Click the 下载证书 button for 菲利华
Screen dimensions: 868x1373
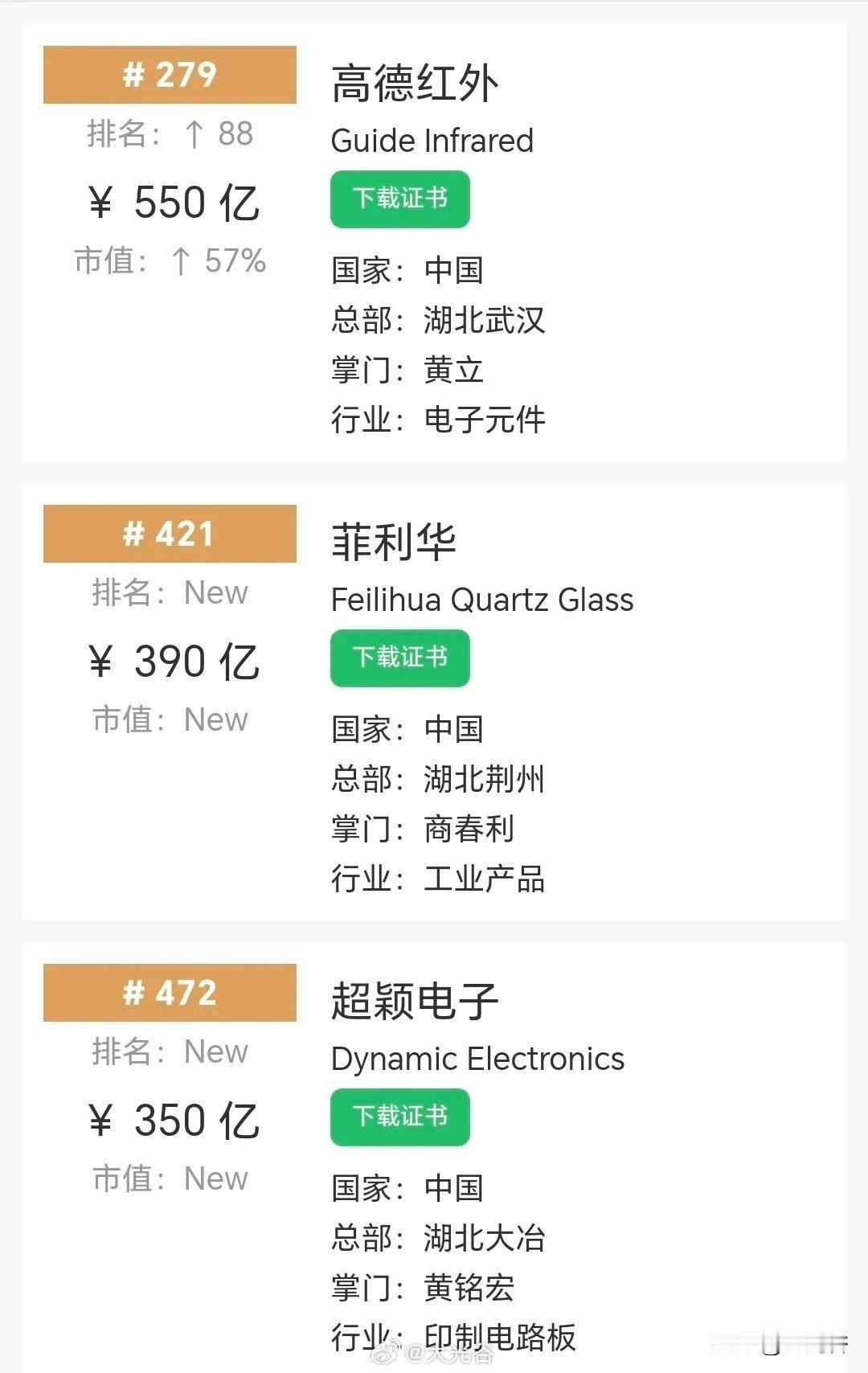click(399, 658)
